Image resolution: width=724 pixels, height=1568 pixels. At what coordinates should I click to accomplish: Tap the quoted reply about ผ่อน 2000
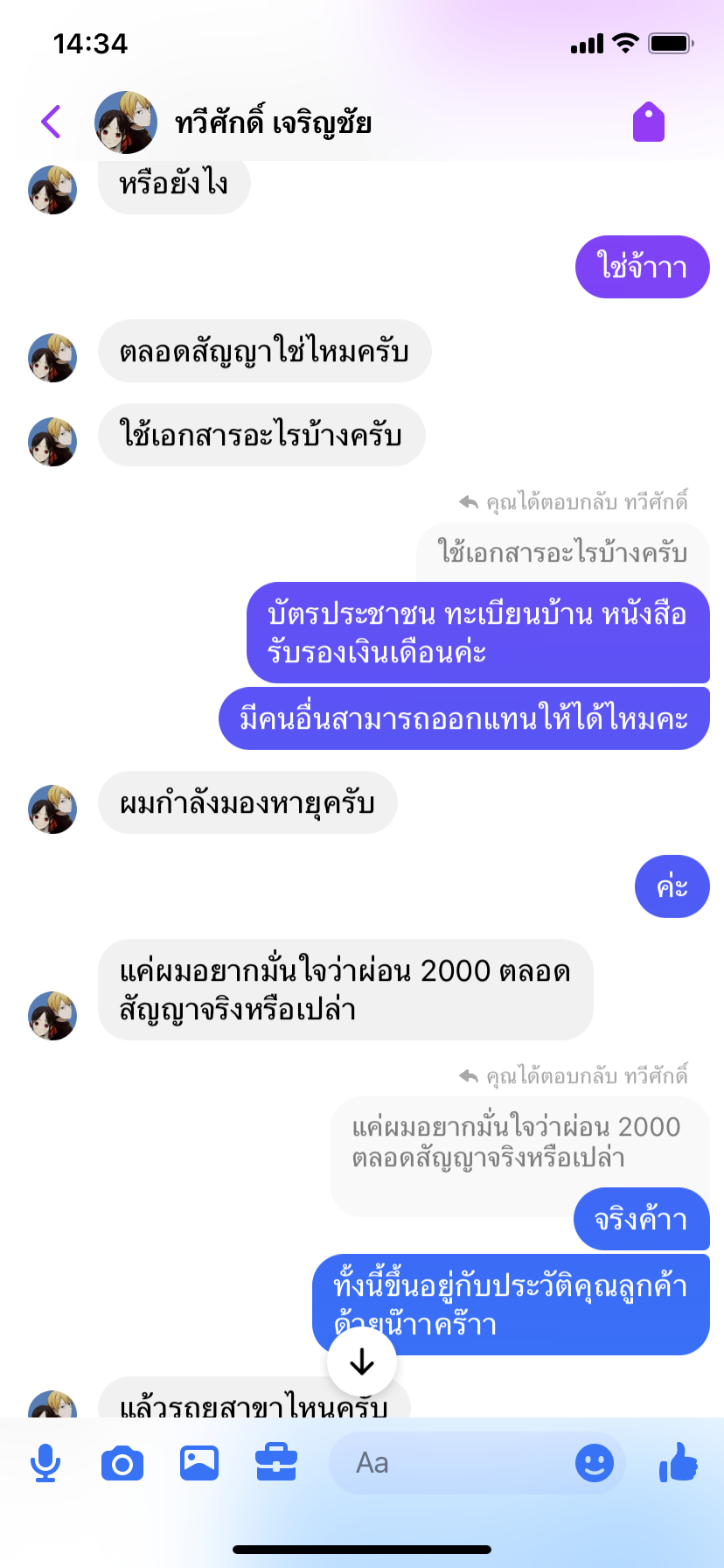pos(516,1142)
